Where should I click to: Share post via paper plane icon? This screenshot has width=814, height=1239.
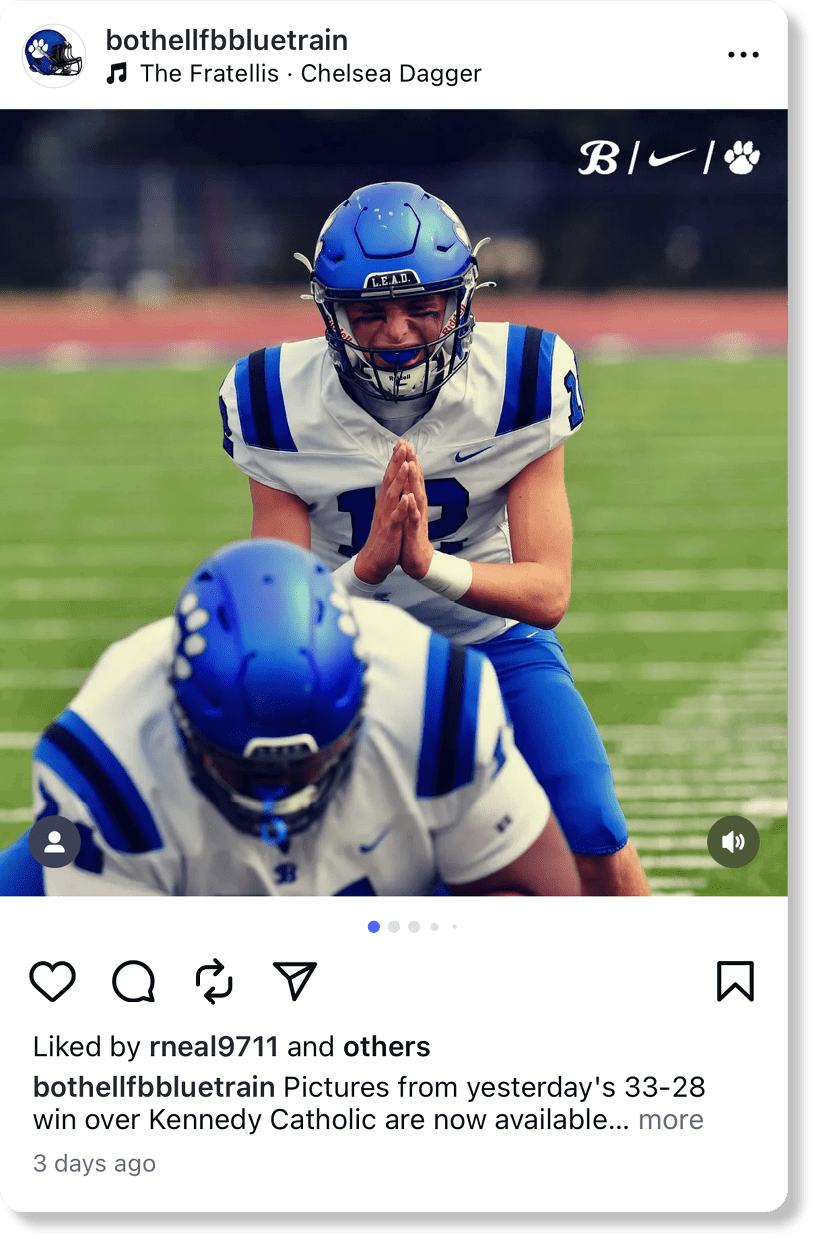tap(295, 981)
